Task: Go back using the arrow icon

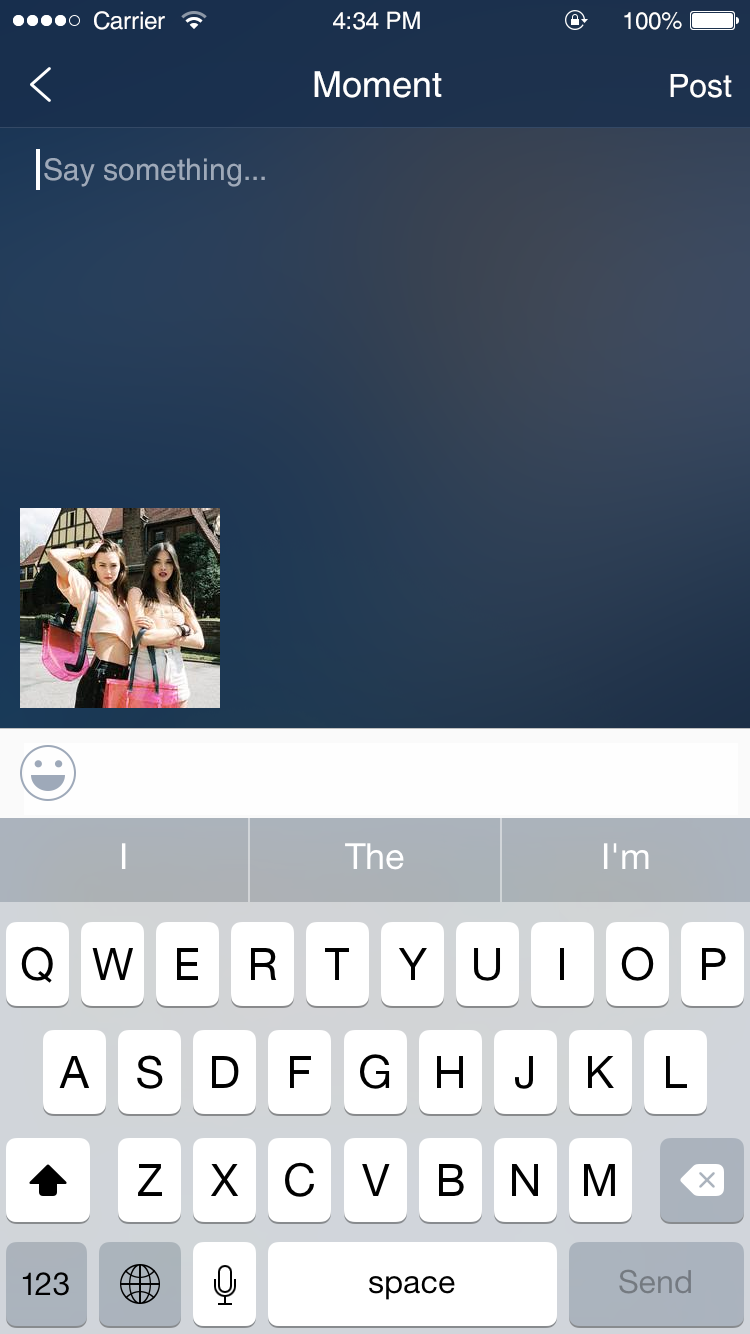Action: [41, 86]
